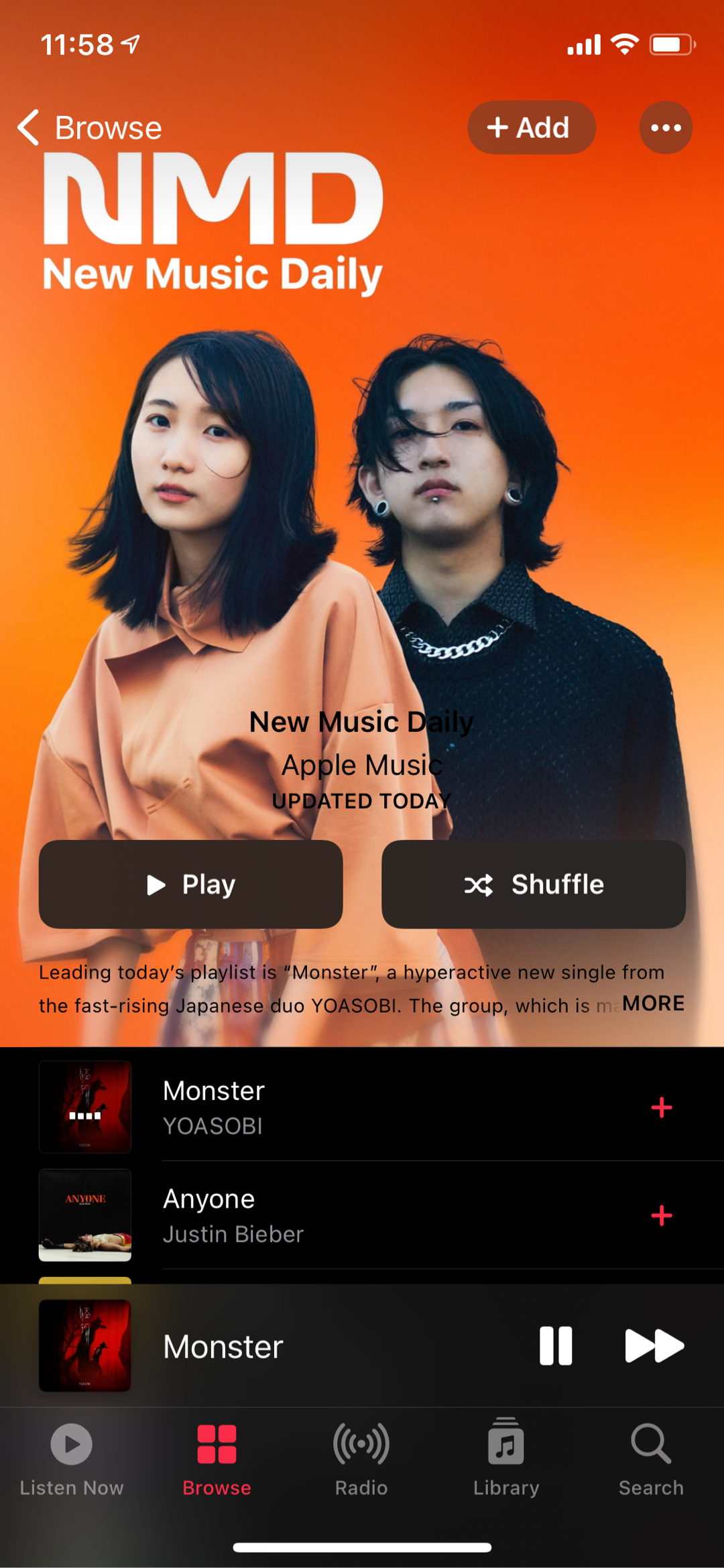
Task: Play the New Music Daily playlist
Action: [x=191, y=884]
